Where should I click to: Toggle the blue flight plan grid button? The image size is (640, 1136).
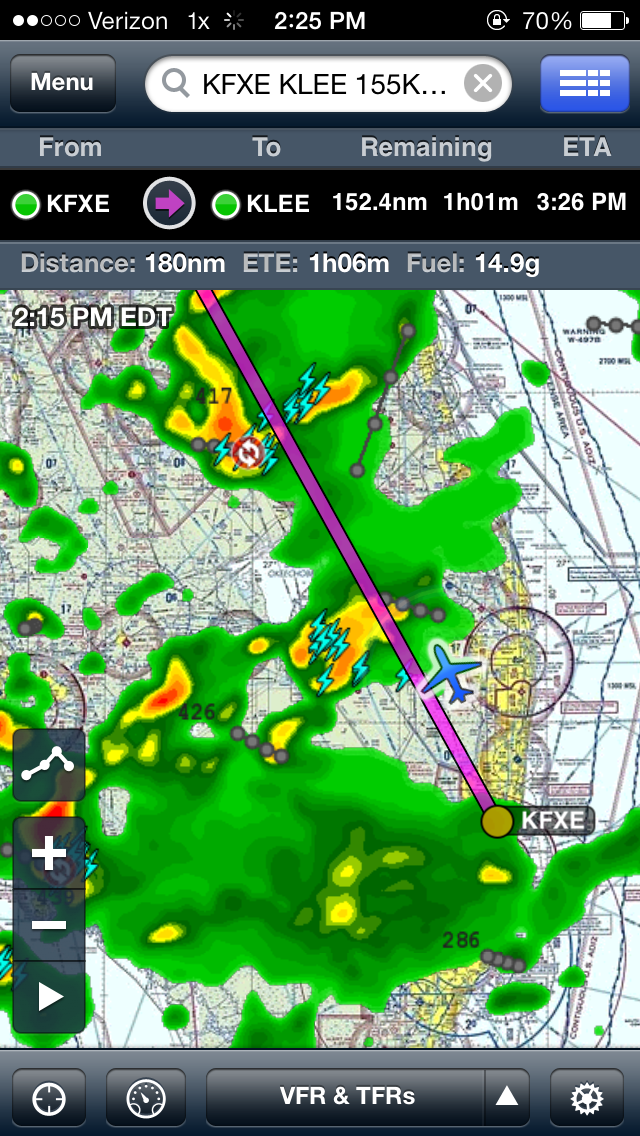(585, 83)
